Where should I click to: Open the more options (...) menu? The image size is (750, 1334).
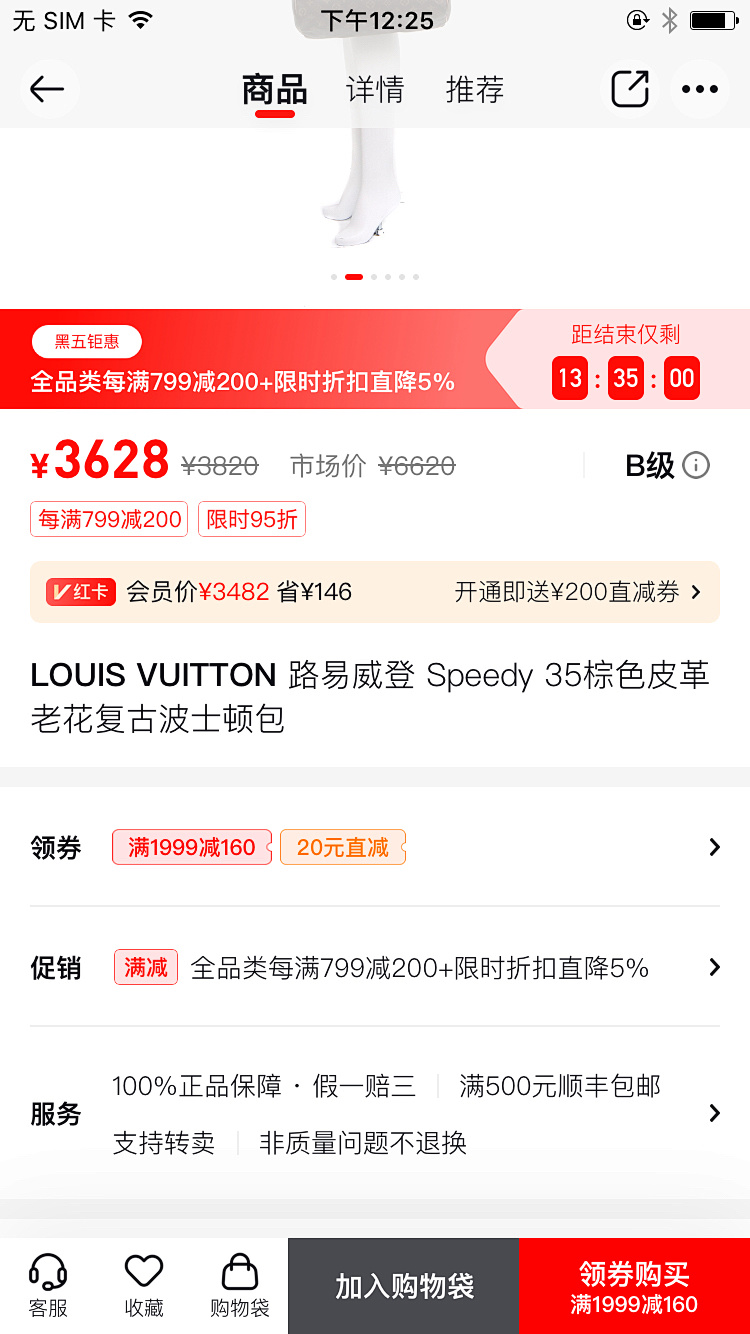pos(699,89)
